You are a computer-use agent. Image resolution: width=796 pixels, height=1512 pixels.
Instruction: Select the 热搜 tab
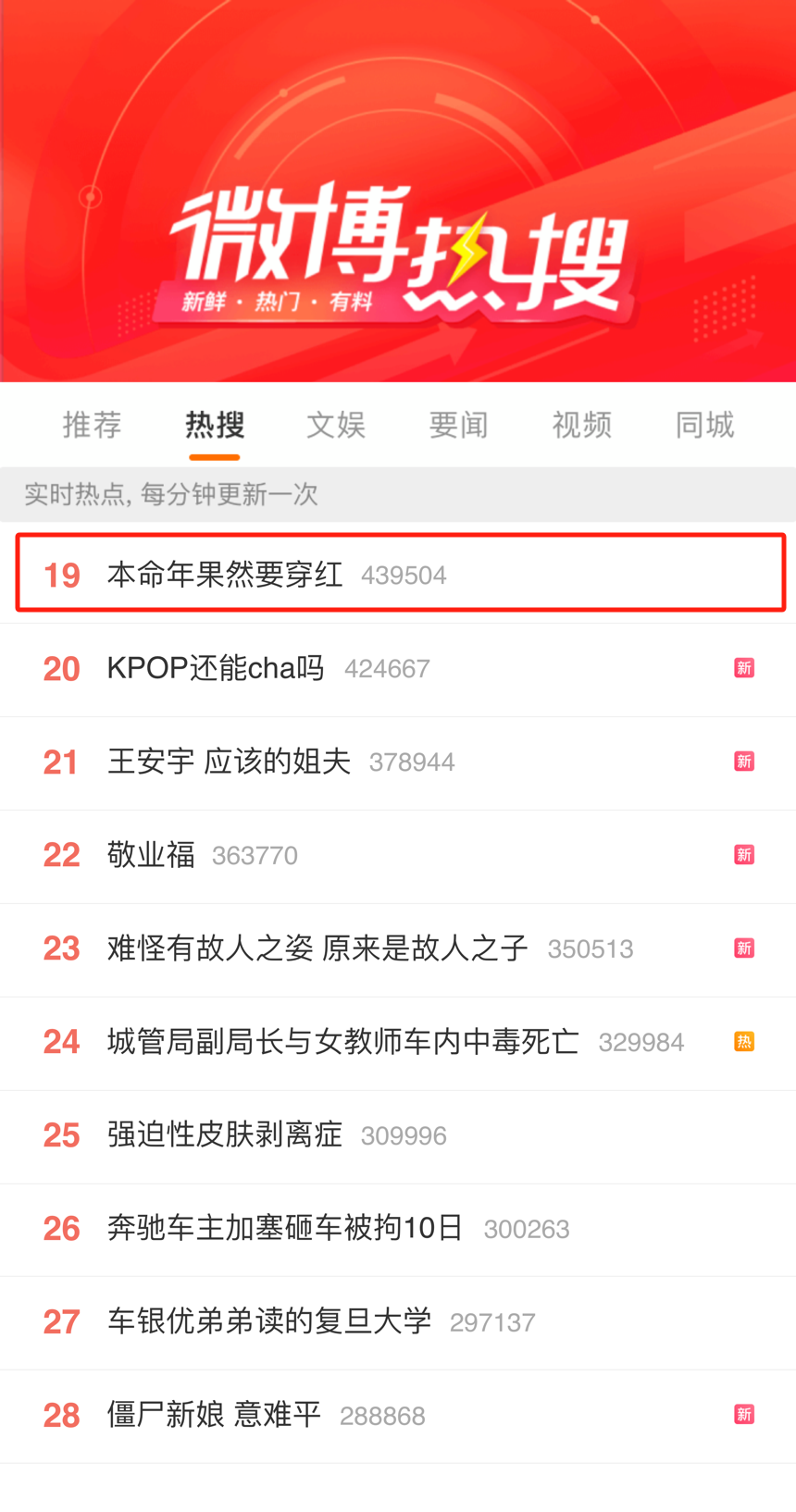click(x=215, y=425)
